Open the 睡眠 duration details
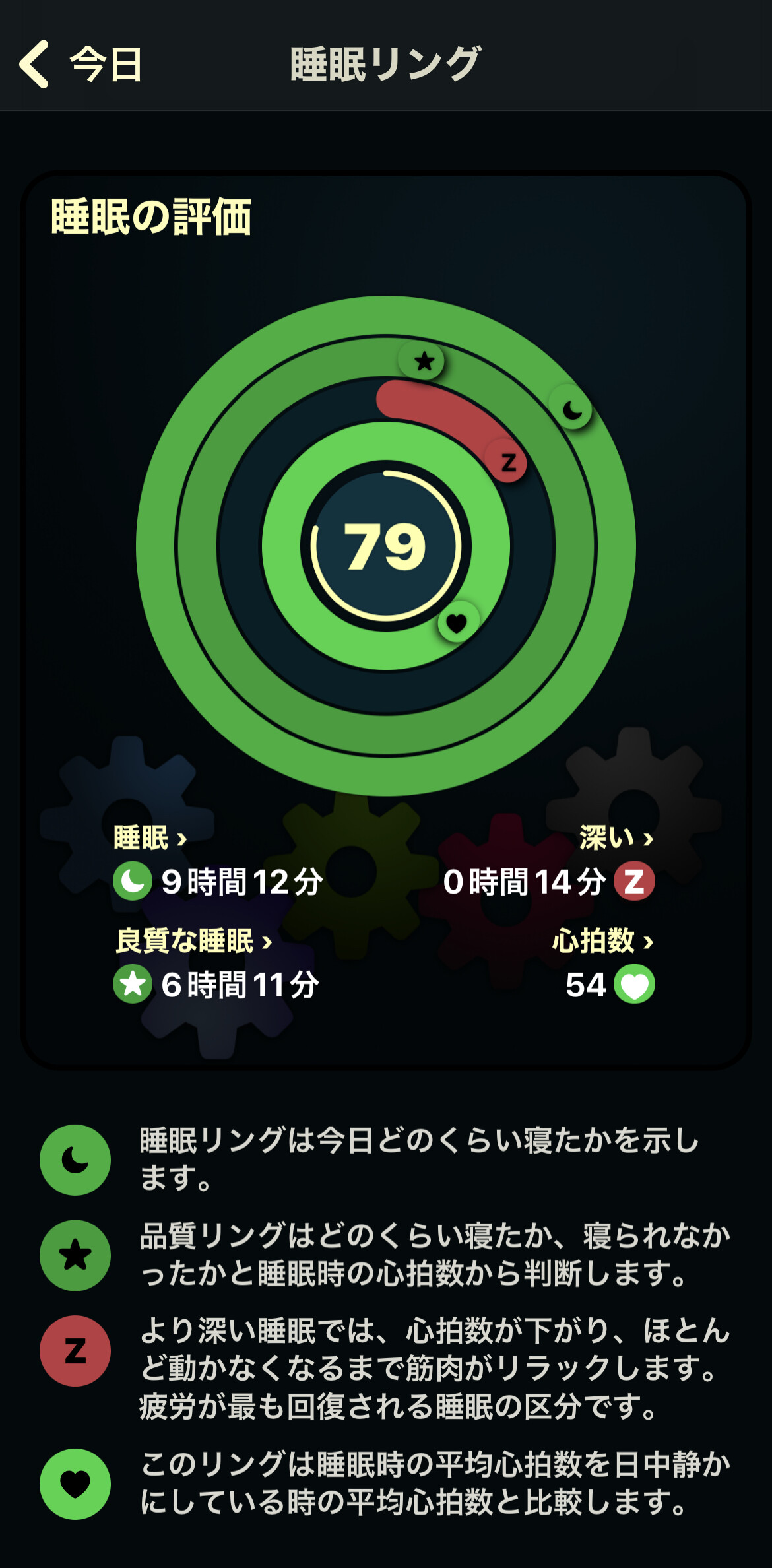772x1568 pixels. (x=150, y=838)
